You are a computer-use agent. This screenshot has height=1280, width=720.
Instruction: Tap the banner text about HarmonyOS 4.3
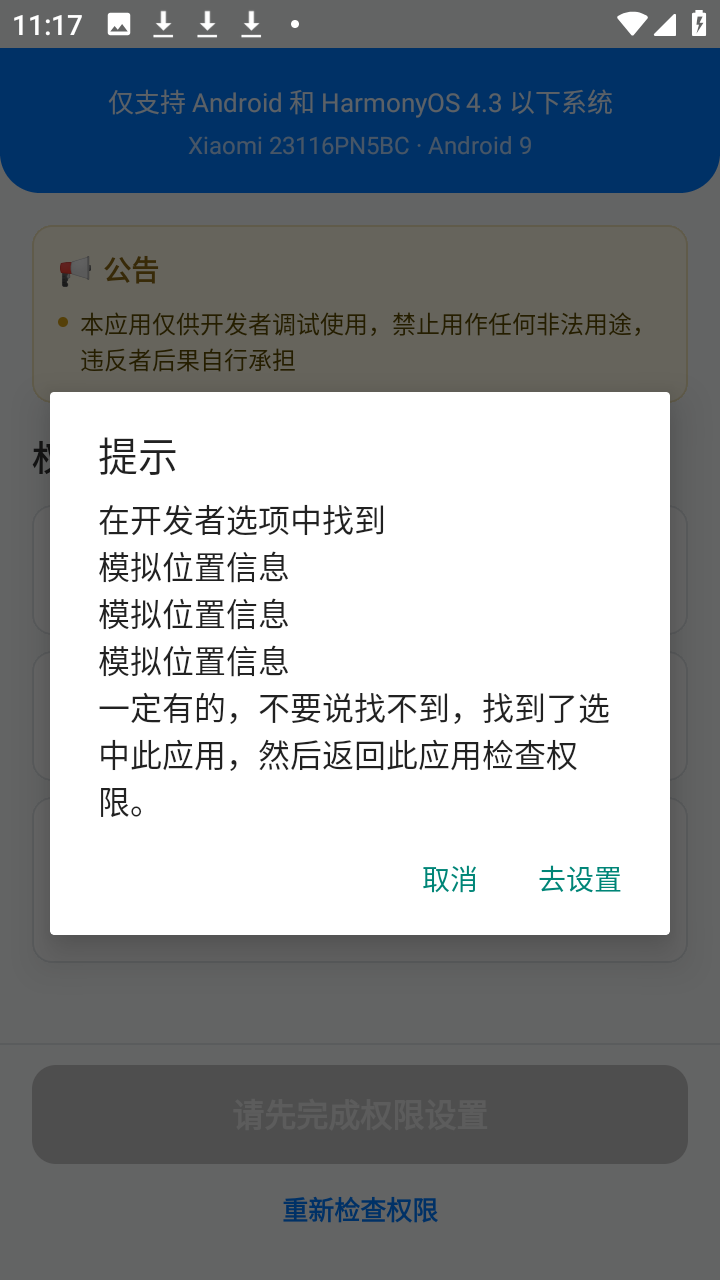pyautogui.click(x=359, y=102)
